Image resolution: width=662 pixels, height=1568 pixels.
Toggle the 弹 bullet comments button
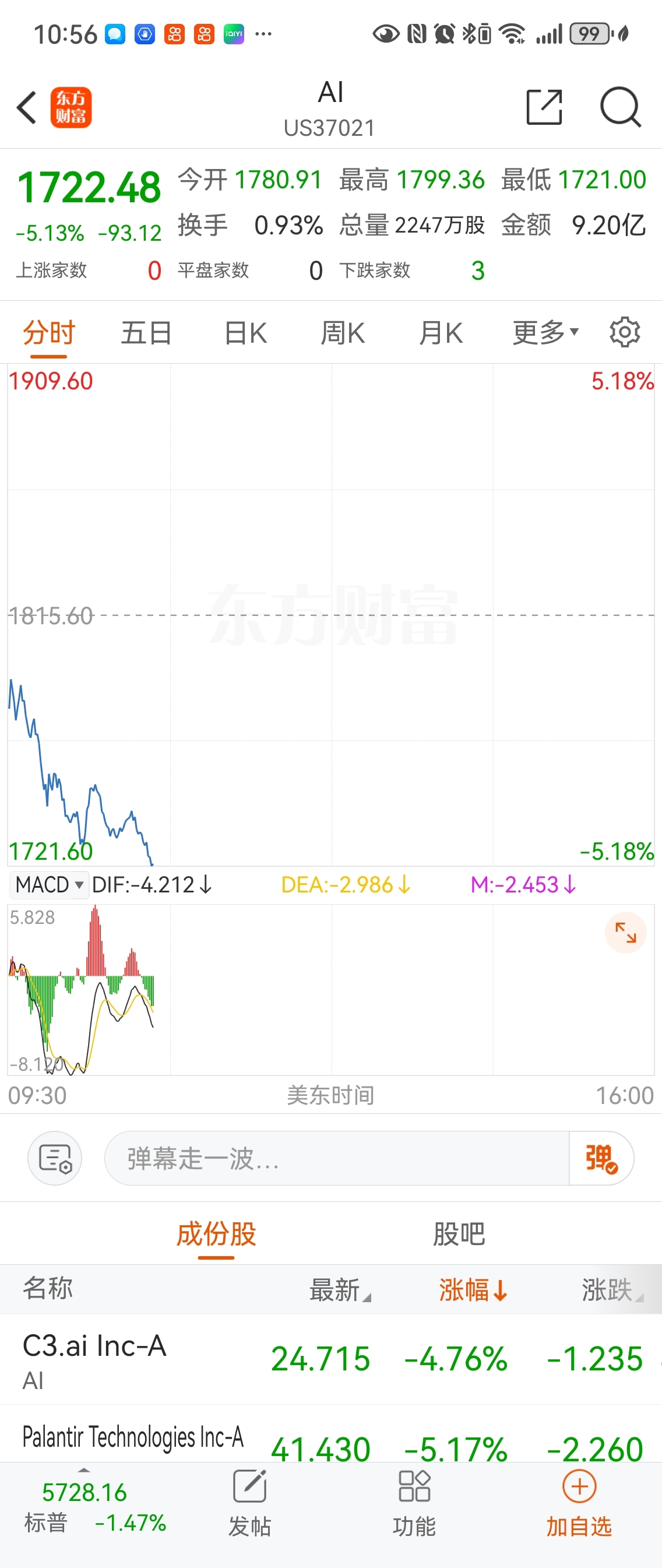click(x=601, y=1158)
